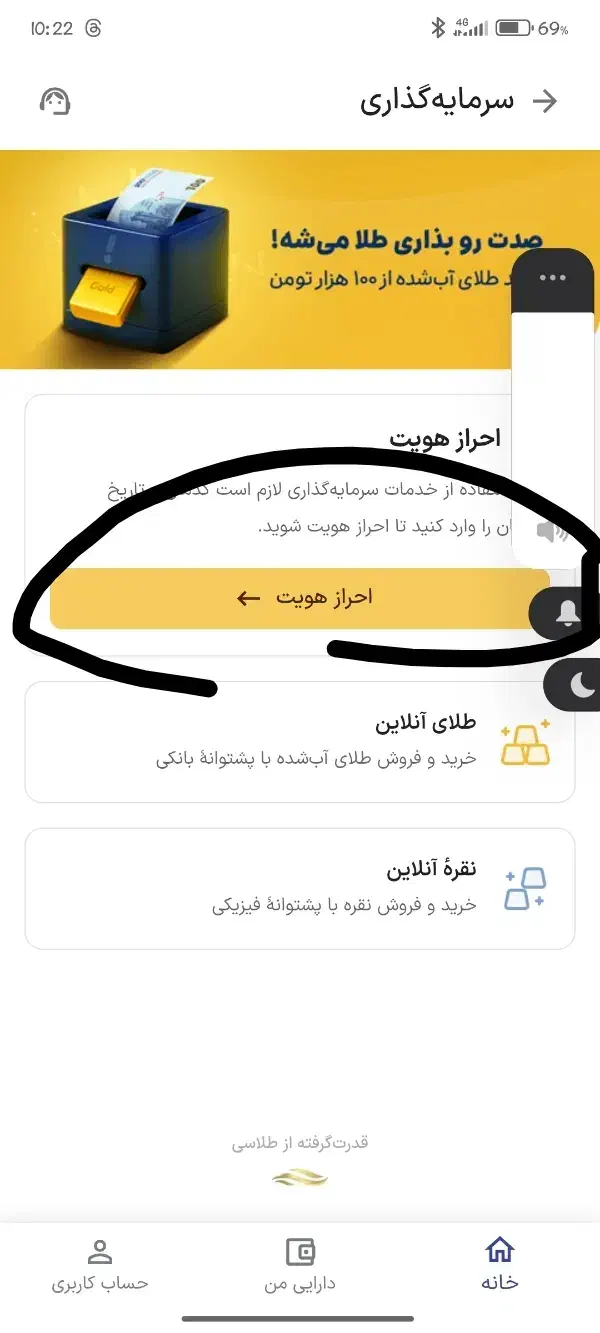
Task: Open the gold investment promo banner
Action: [300, 260]
